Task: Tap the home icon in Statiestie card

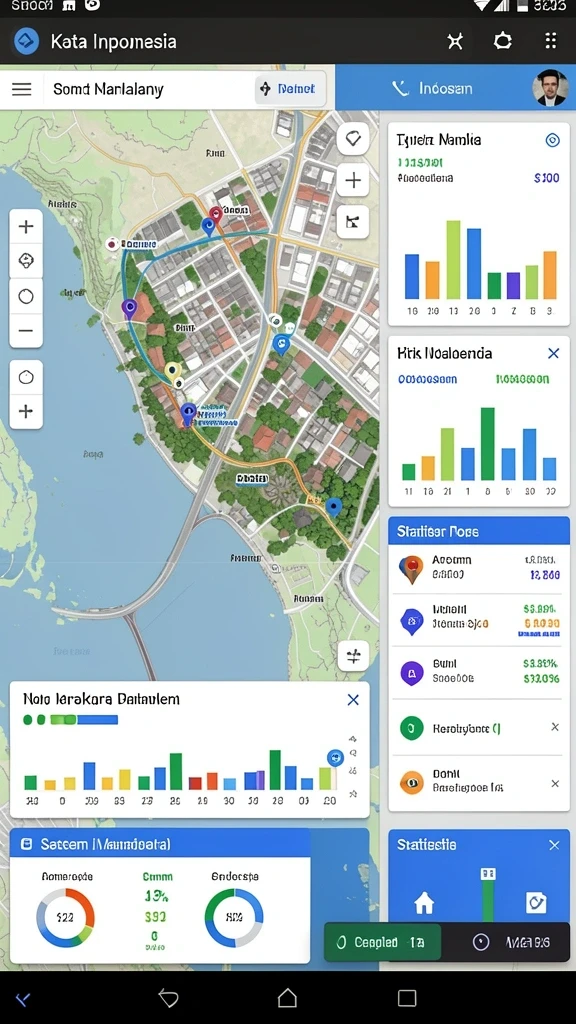Action: tap(424, 903)
